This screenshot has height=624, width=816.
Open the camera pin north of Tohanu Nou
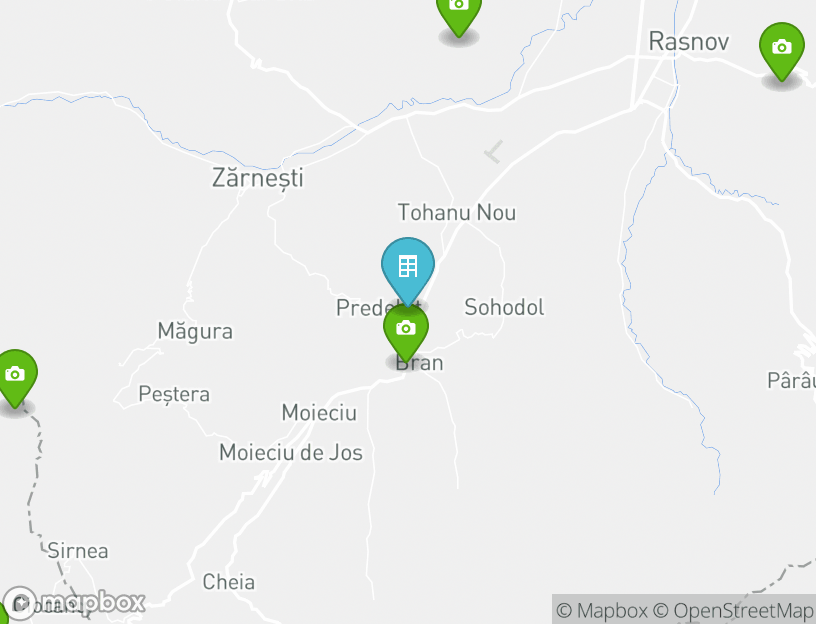(x=458, y=8)
